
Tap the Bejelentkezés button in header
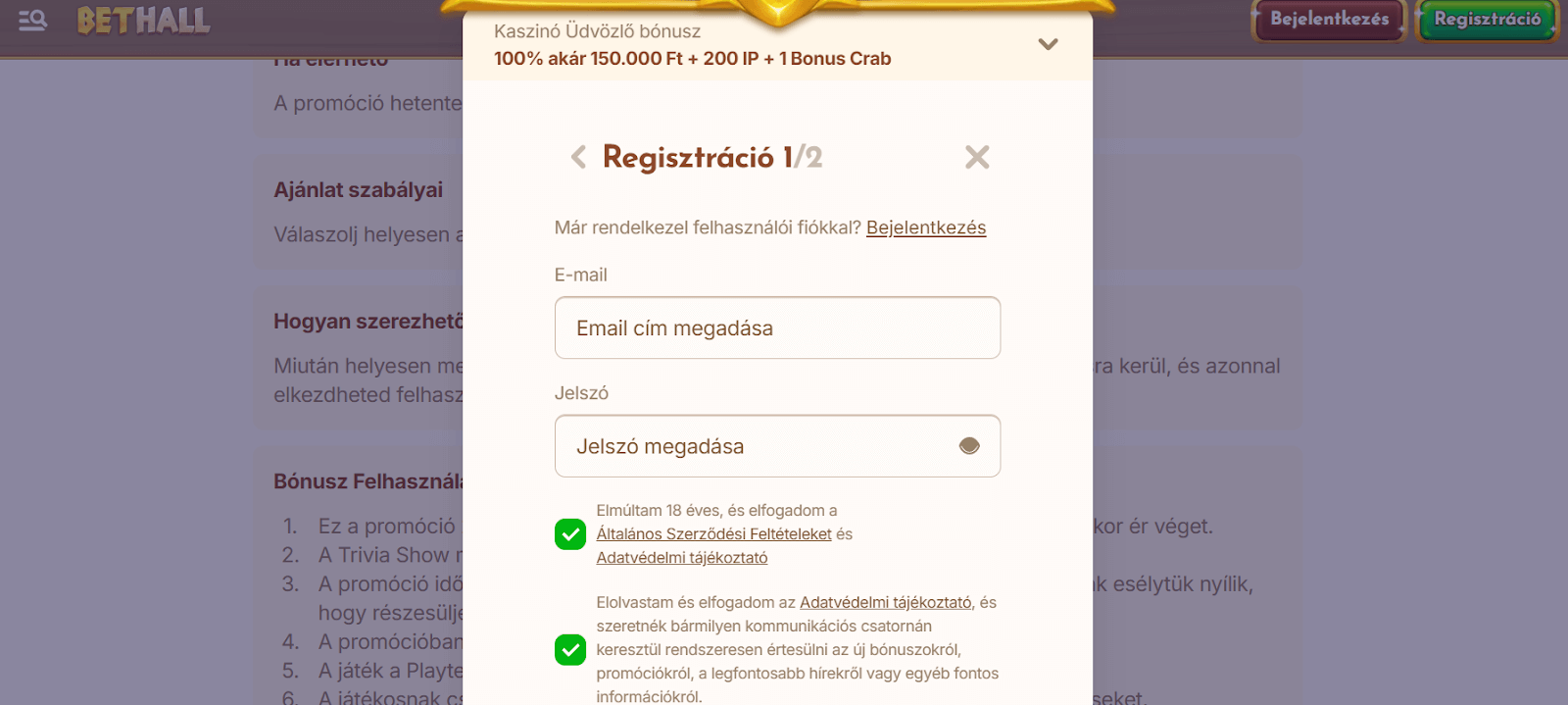pyautogui.click(x=1329, y=20)
